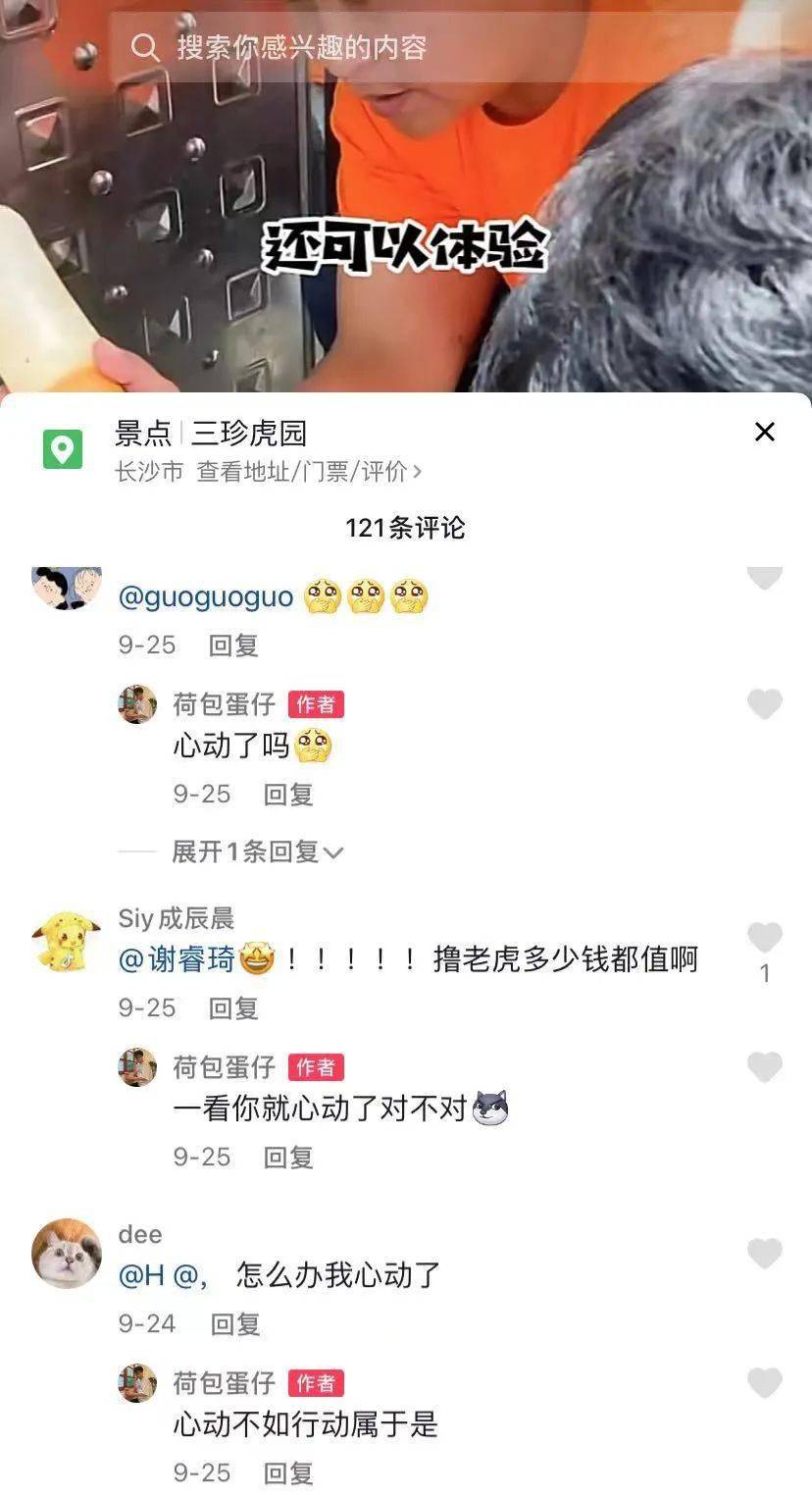Like the author's reply 心动了吗

[765, 704]
